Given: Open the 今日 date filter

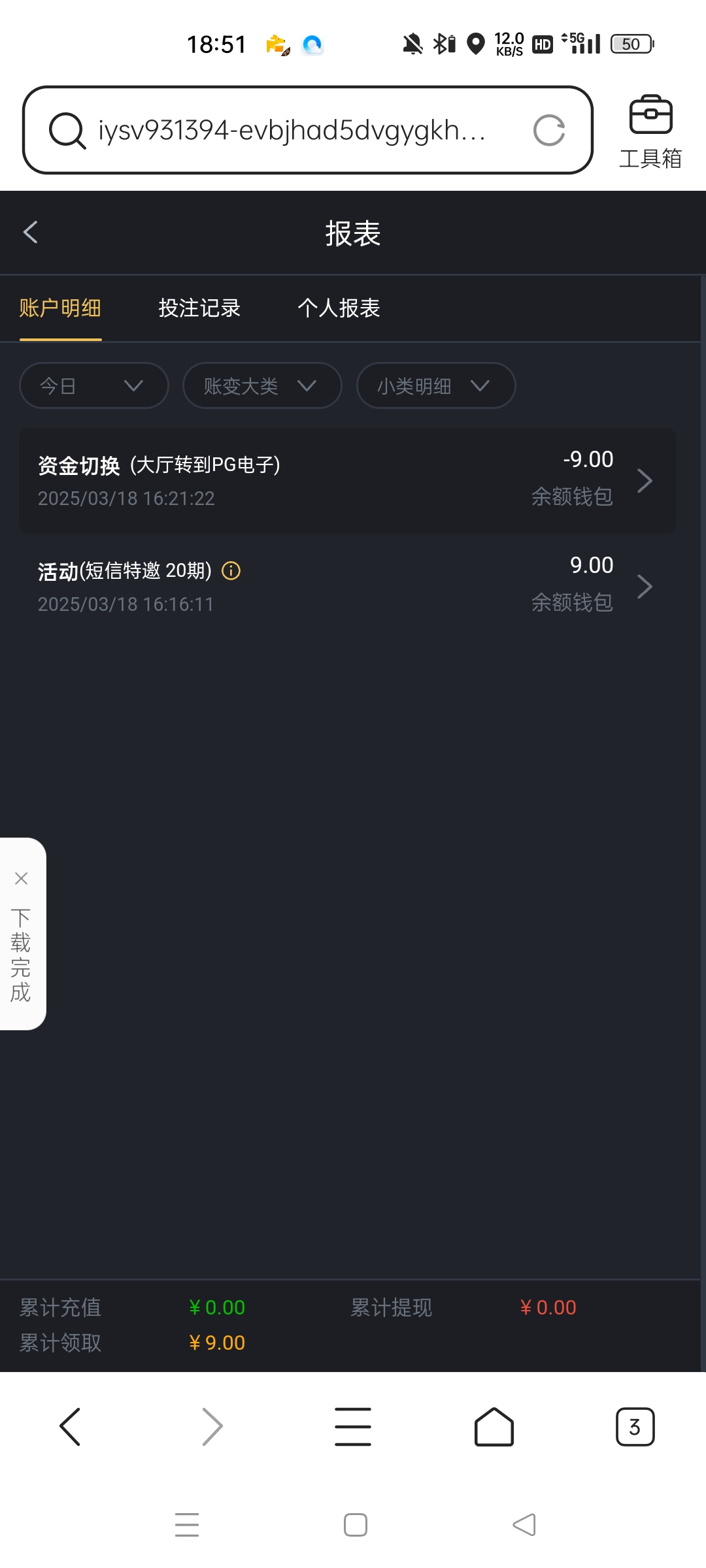Looking at the screenshot, I should click(93, 385).
